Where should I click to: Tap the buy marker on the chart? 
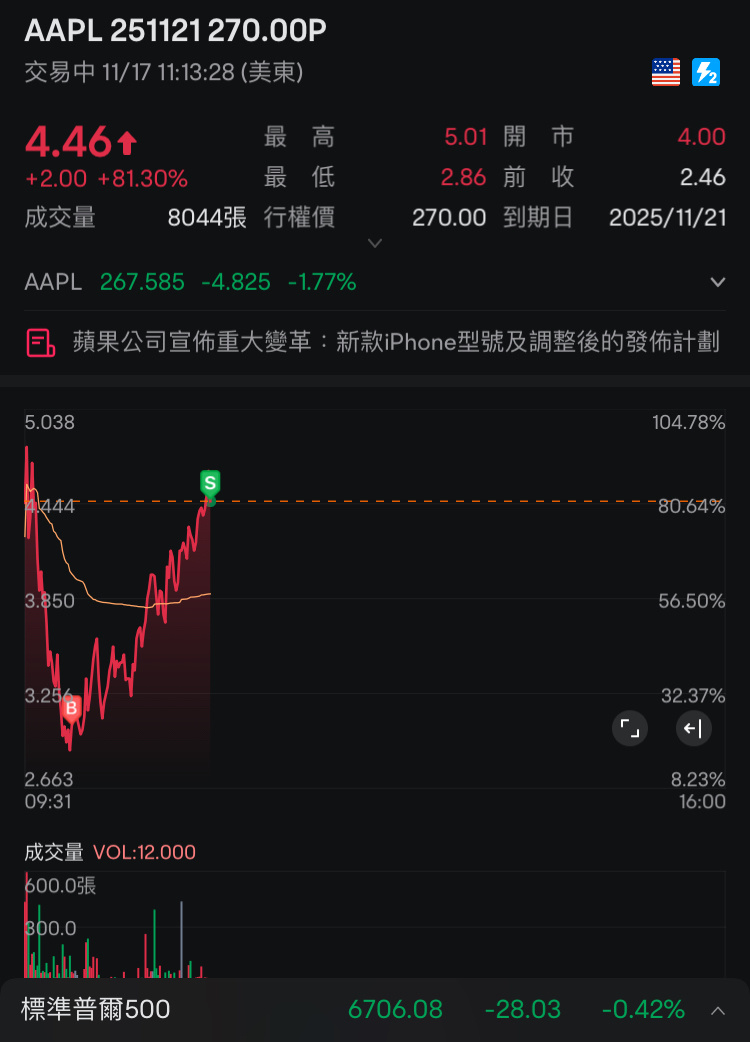(71, 710)
